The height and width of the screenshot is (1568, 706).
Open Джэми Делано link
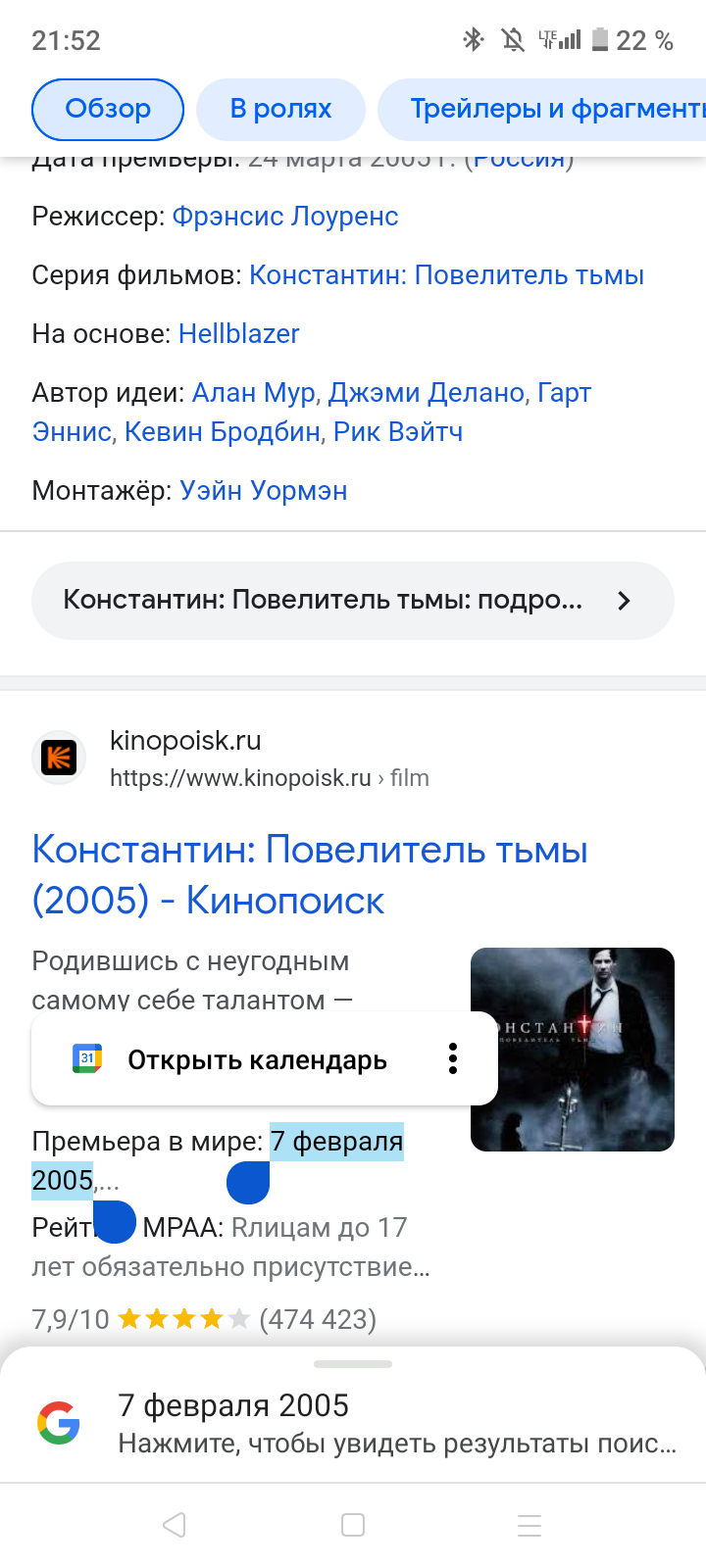[x=427, y=393]
